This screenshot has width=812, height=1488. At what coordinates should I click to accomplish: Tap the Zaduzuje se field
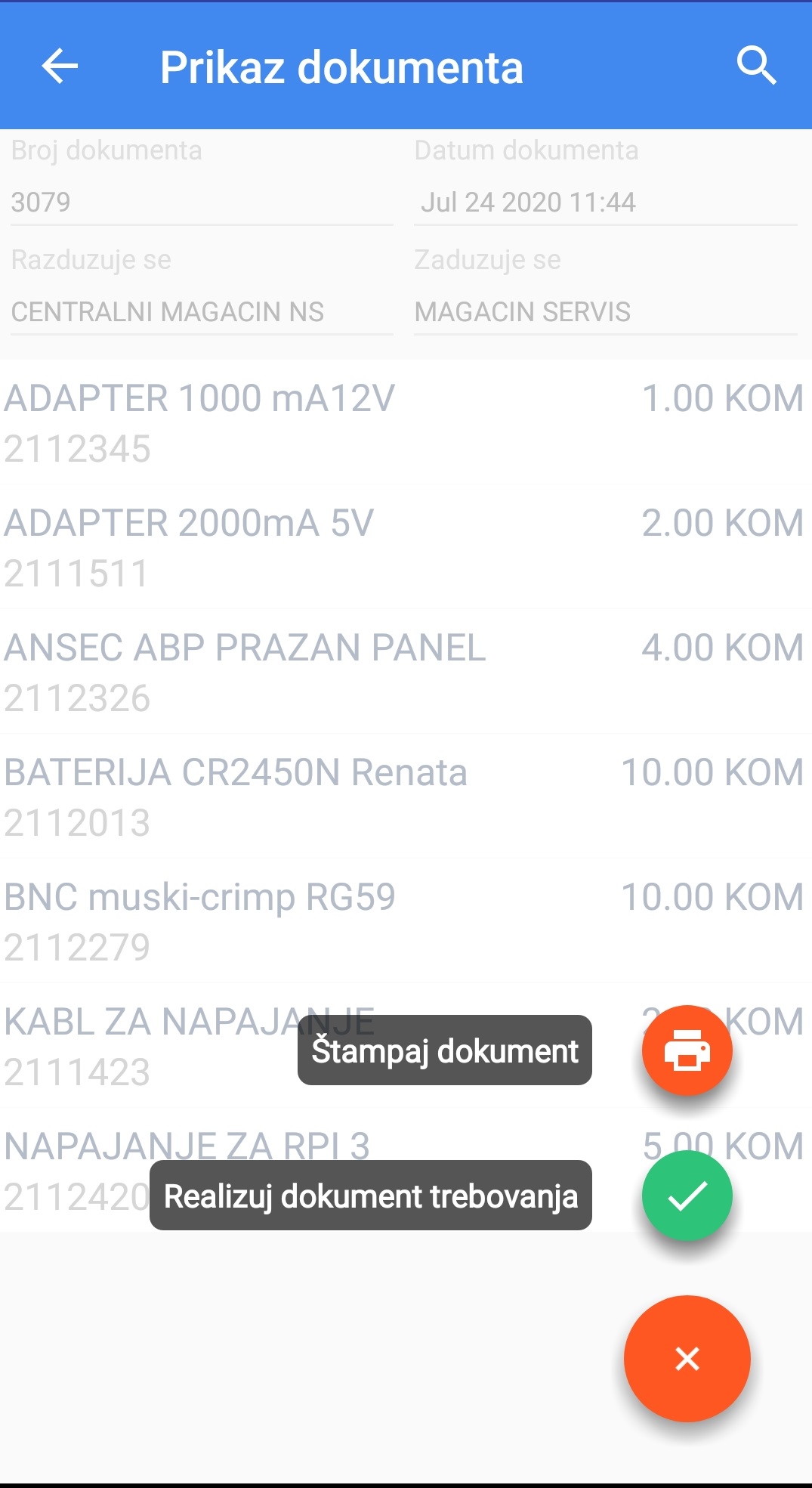tap(605, 311)
